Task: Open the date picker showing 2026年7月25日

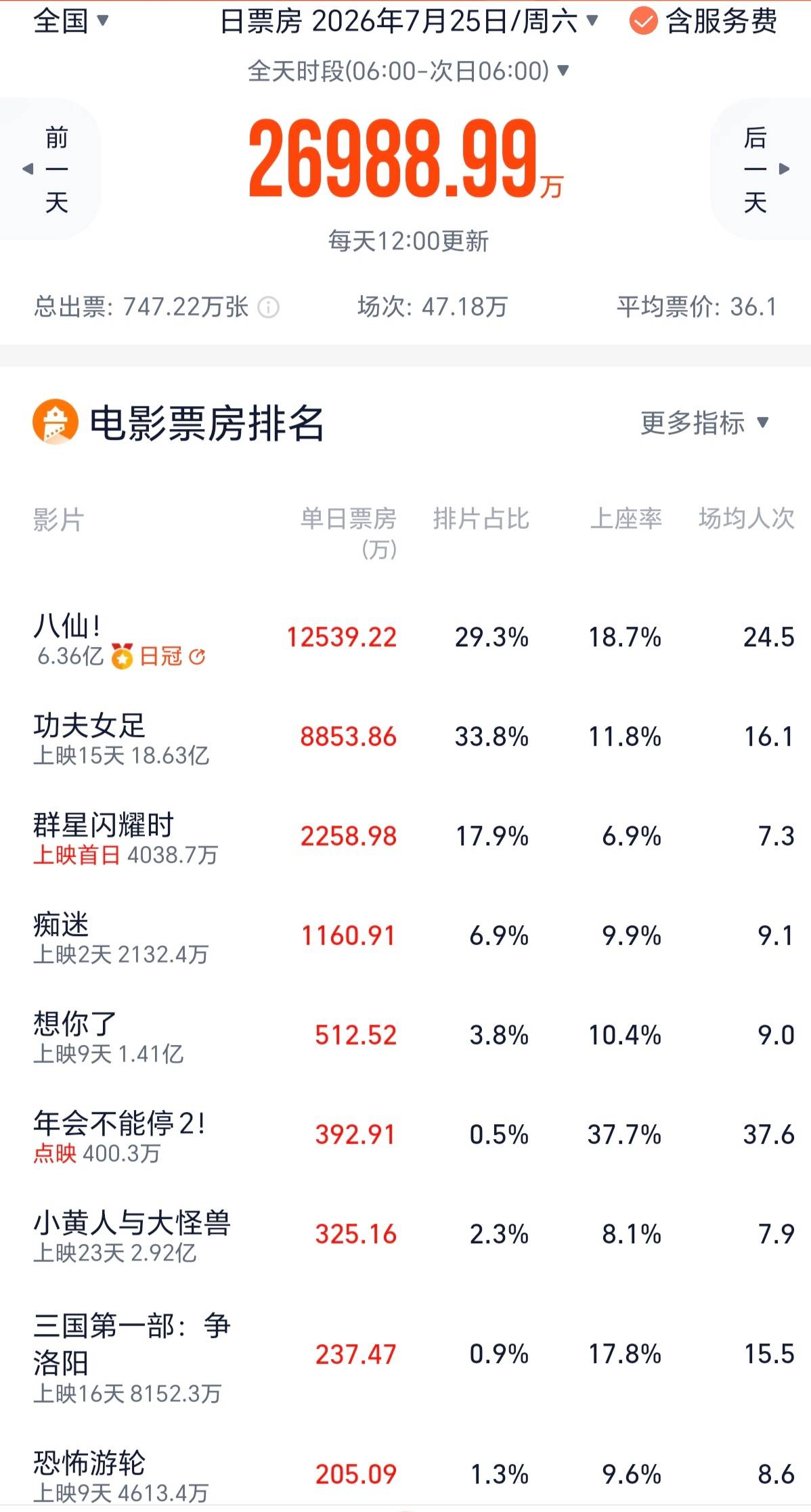Action: [x=410, y=22]
